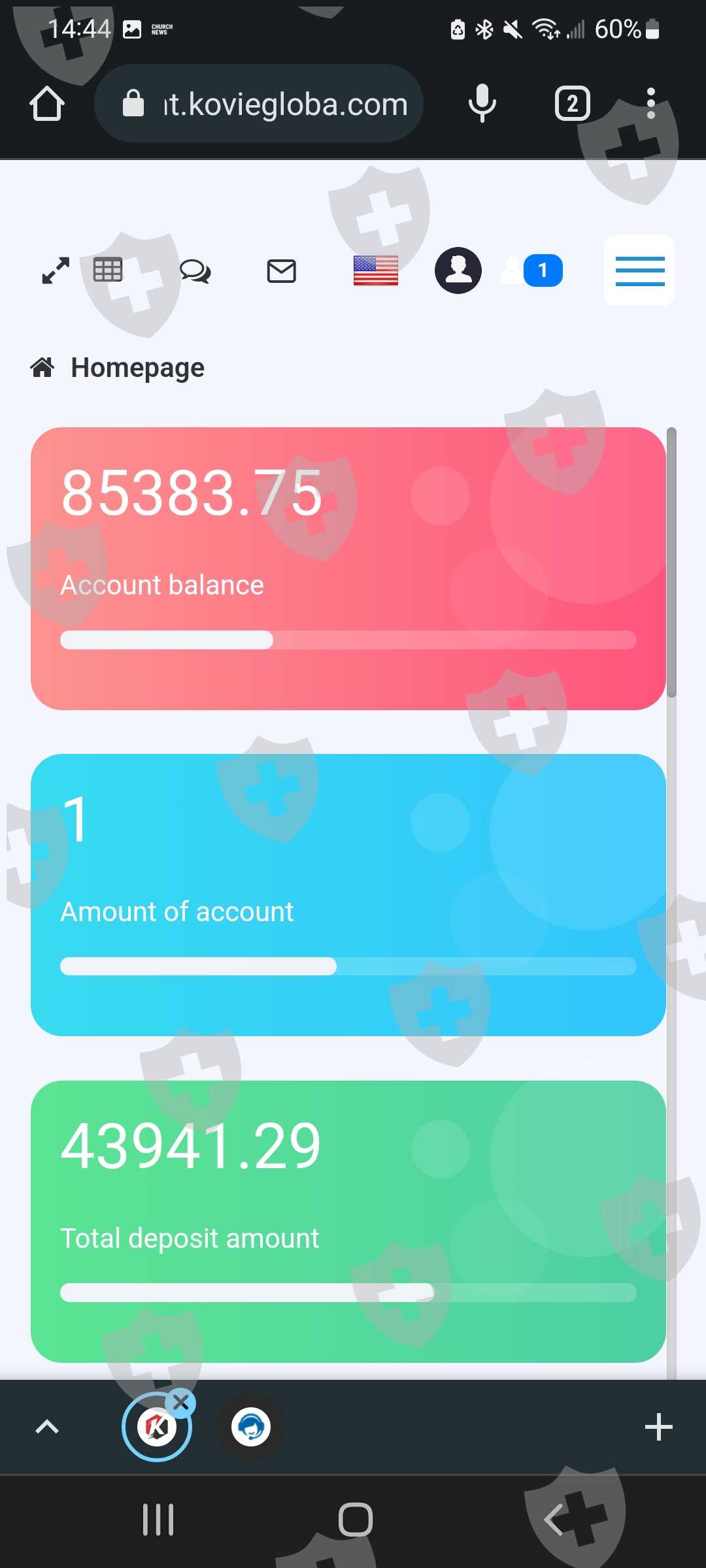Open the grid table icon

(x=108, y=270)
